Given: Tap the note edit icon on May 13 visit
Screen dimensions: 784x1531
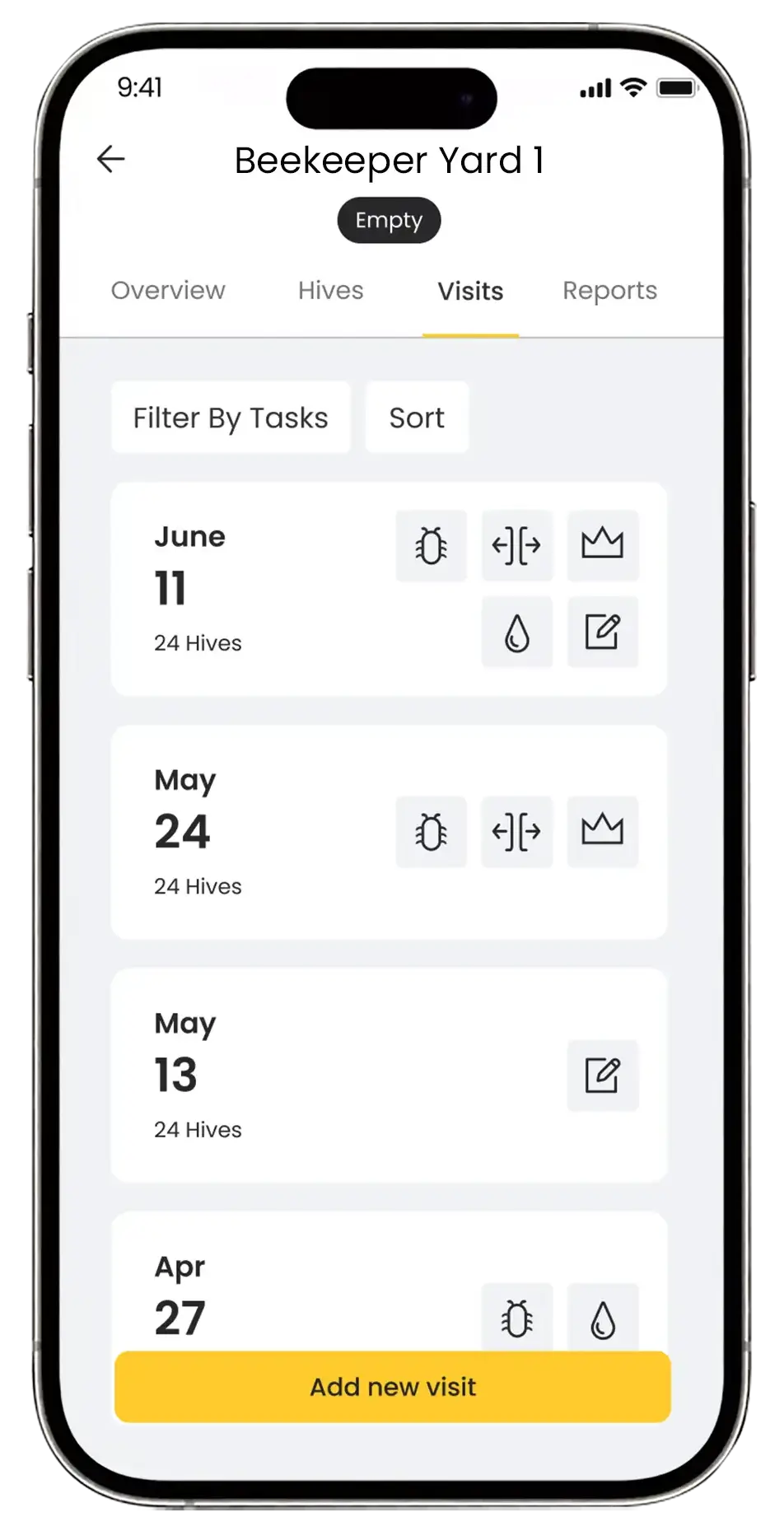Looking at the screenshot, I should [x=602, y=1076].
